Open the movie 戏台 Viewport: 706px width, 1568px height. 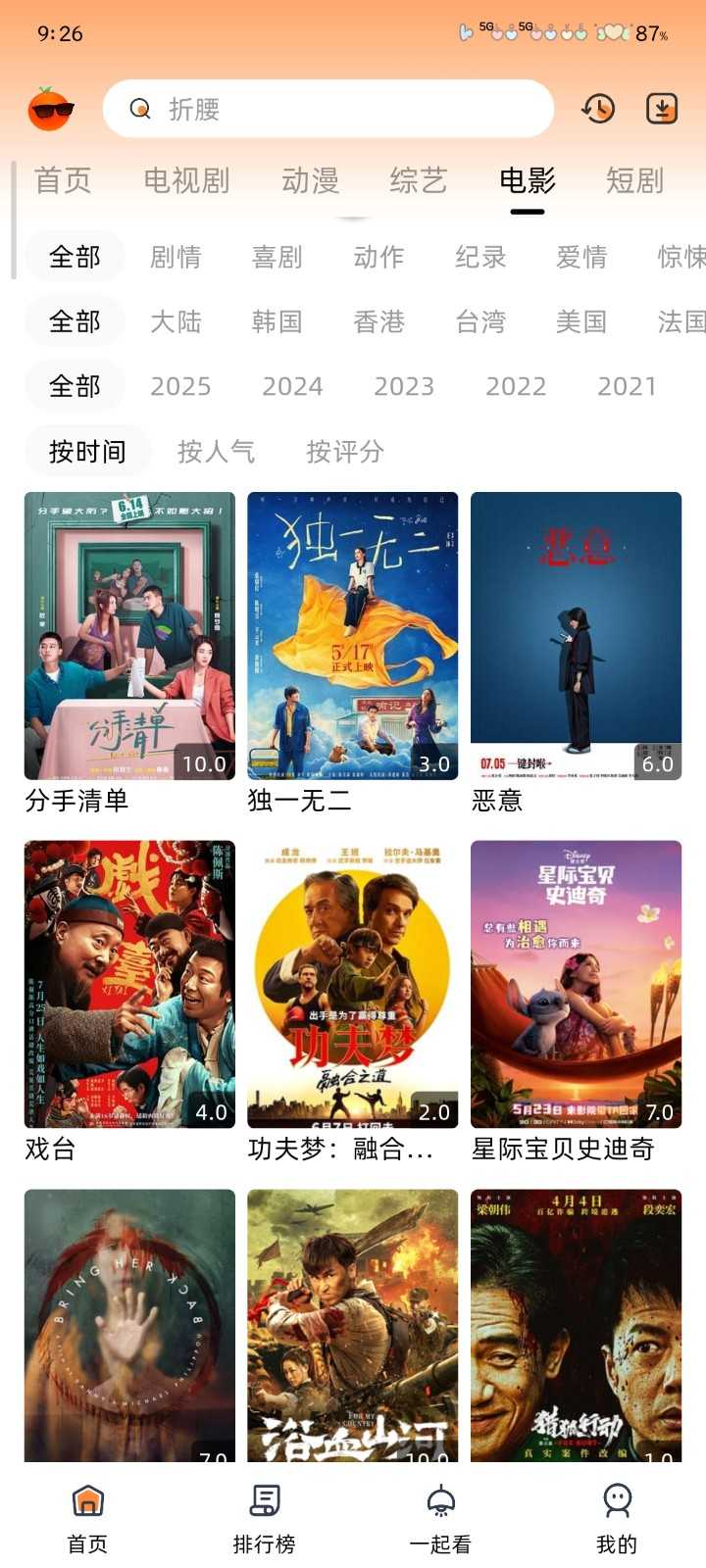click(x=129, y=985)
